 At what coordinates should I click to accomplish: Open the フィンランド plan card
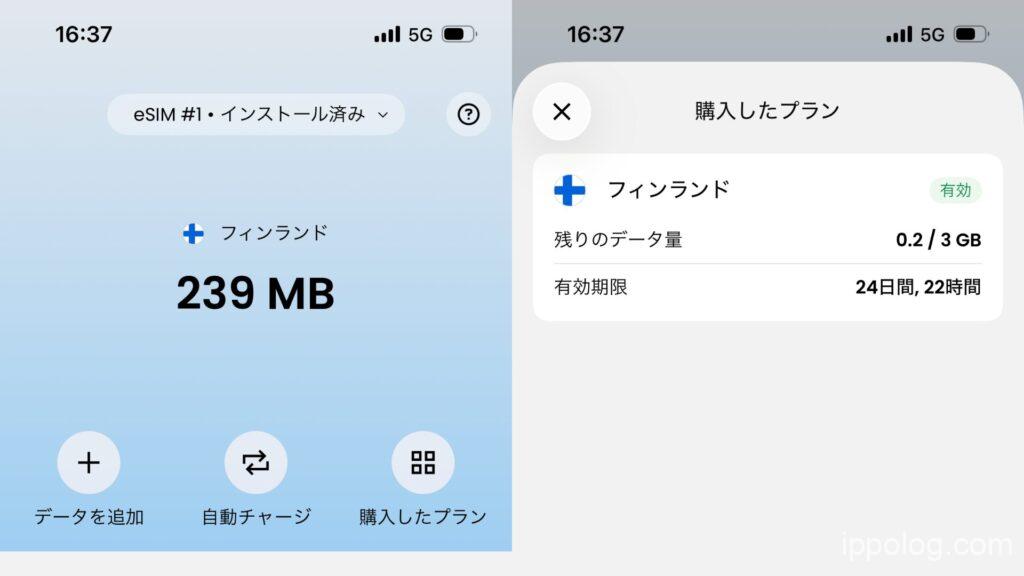[767, 238]
